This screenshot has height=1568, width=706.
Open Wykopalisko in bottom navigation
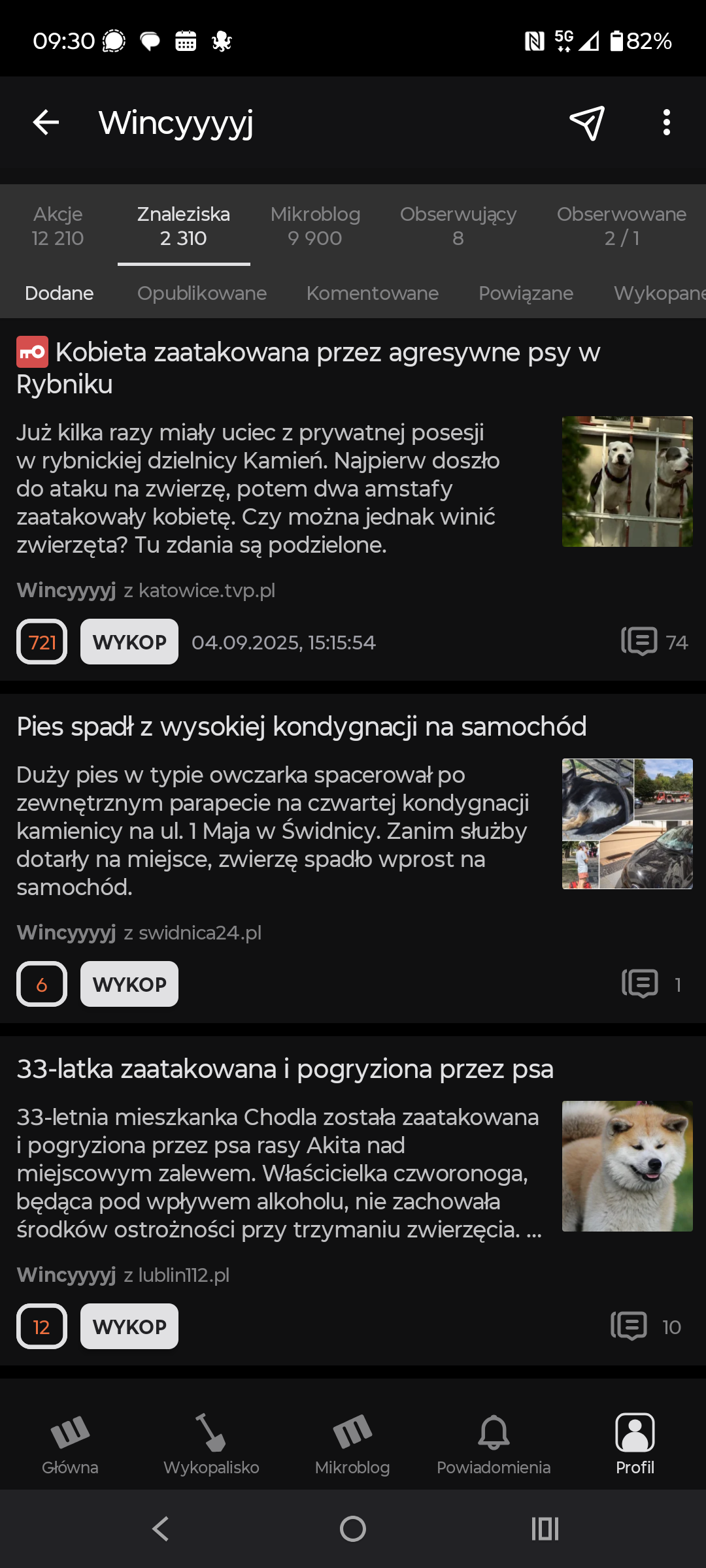point(211,1444)
